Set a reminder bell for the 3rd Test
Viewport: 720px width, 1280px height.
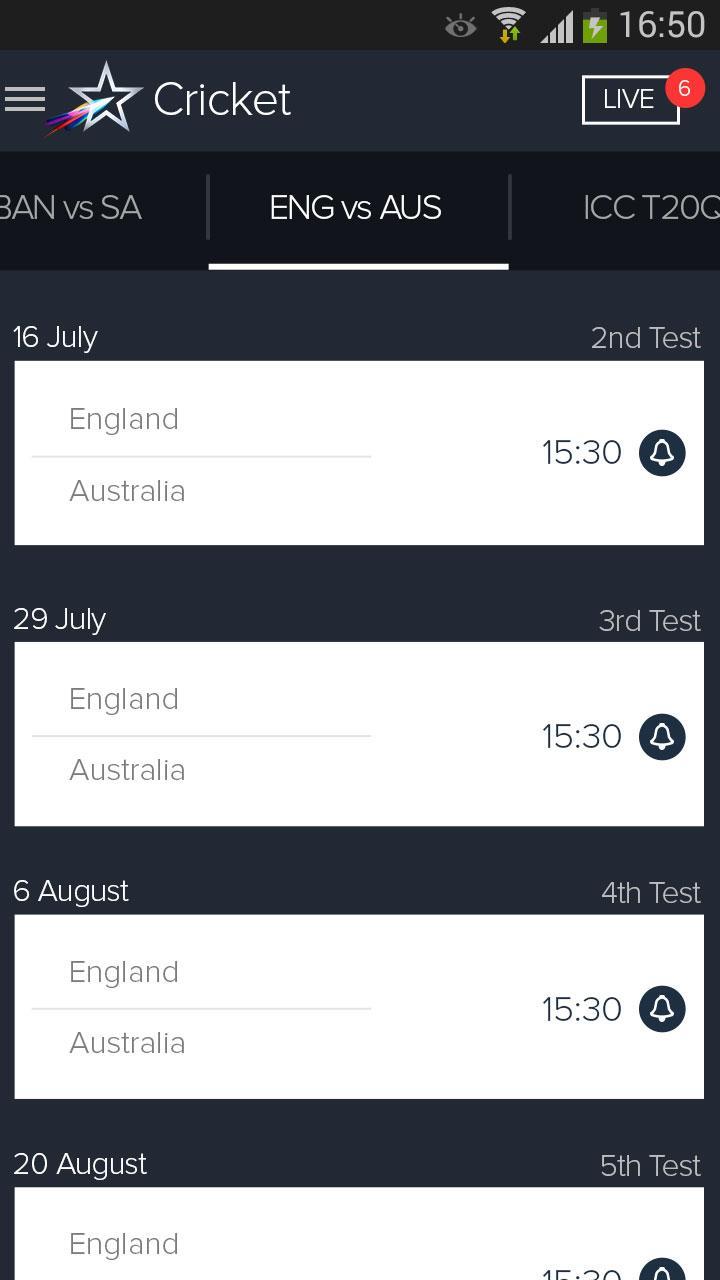(662, 737)
